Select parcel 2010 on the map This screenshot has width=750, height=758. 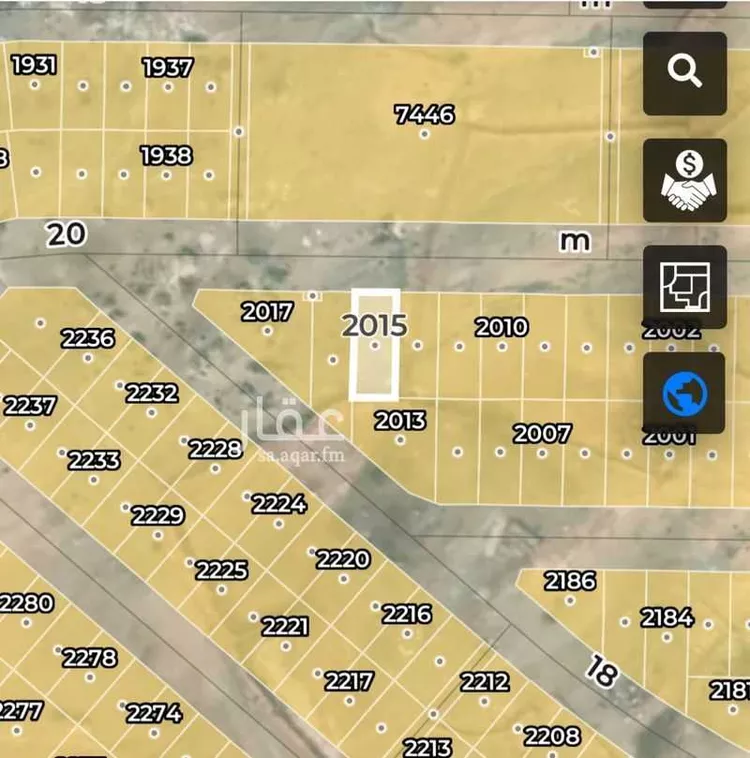pos(501,327)
